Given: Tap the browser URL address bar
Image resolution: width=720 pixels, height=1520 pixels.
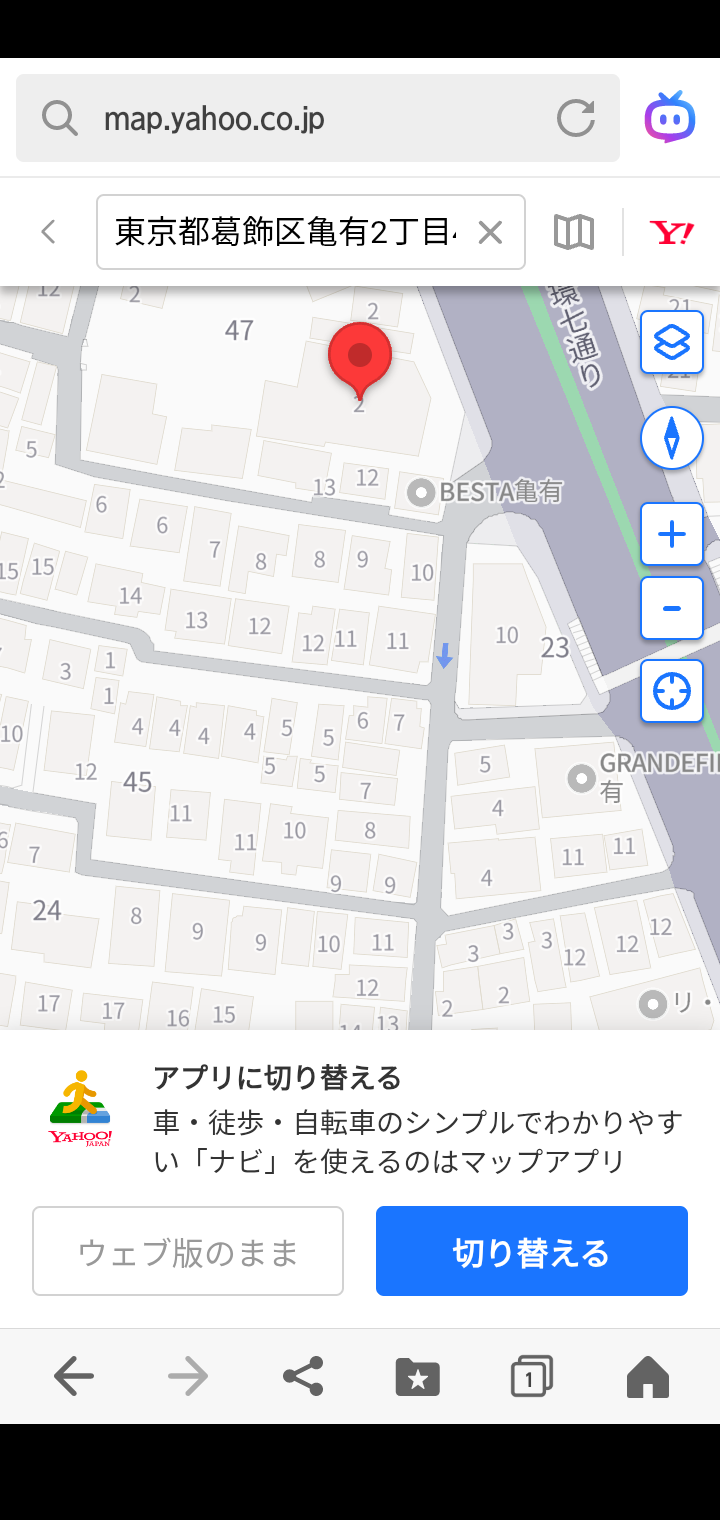Looking at the screenshot, I should click(x=300, y=119).
